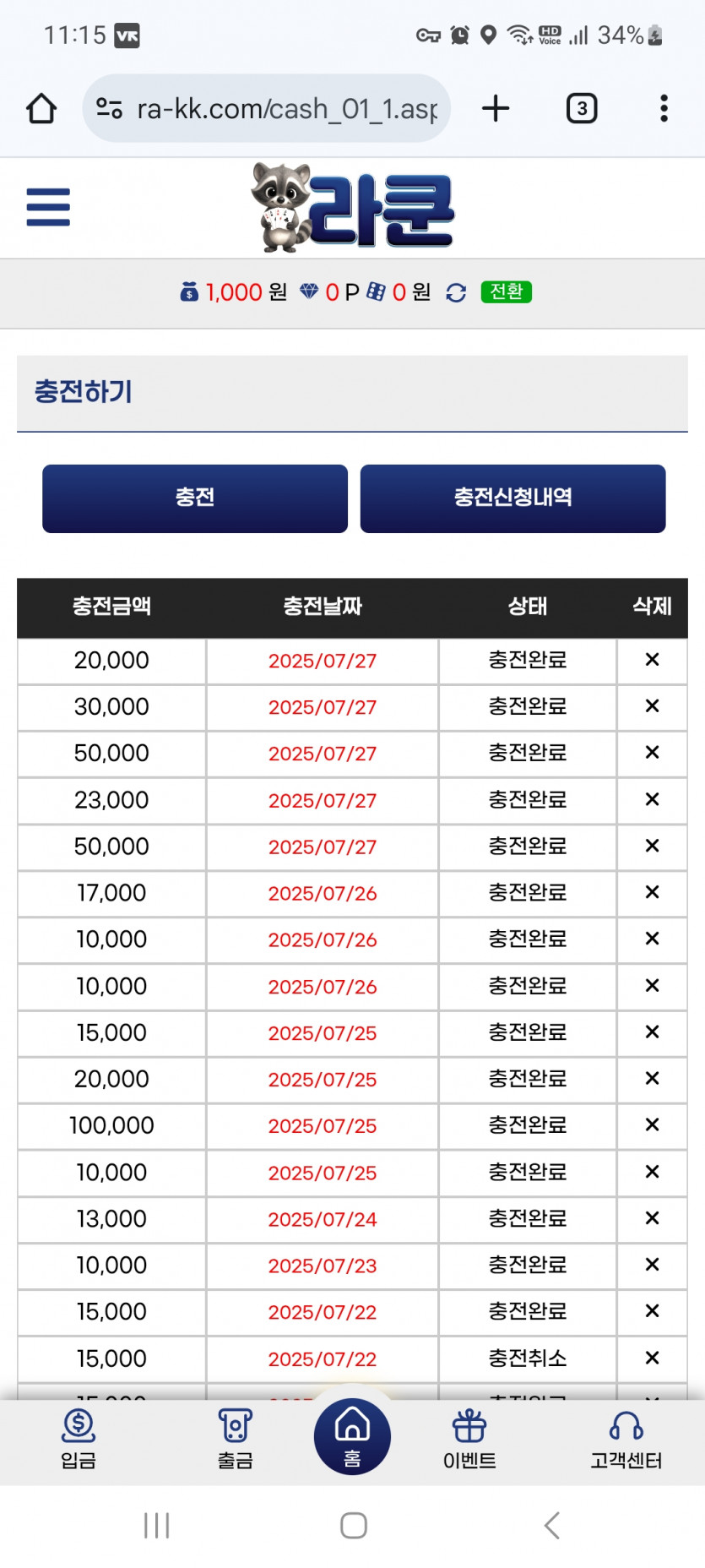Open the 이벤트 tab
Image resolution: width=705 pixels, height=1568 pixels.
click(x=469, y=1440)
